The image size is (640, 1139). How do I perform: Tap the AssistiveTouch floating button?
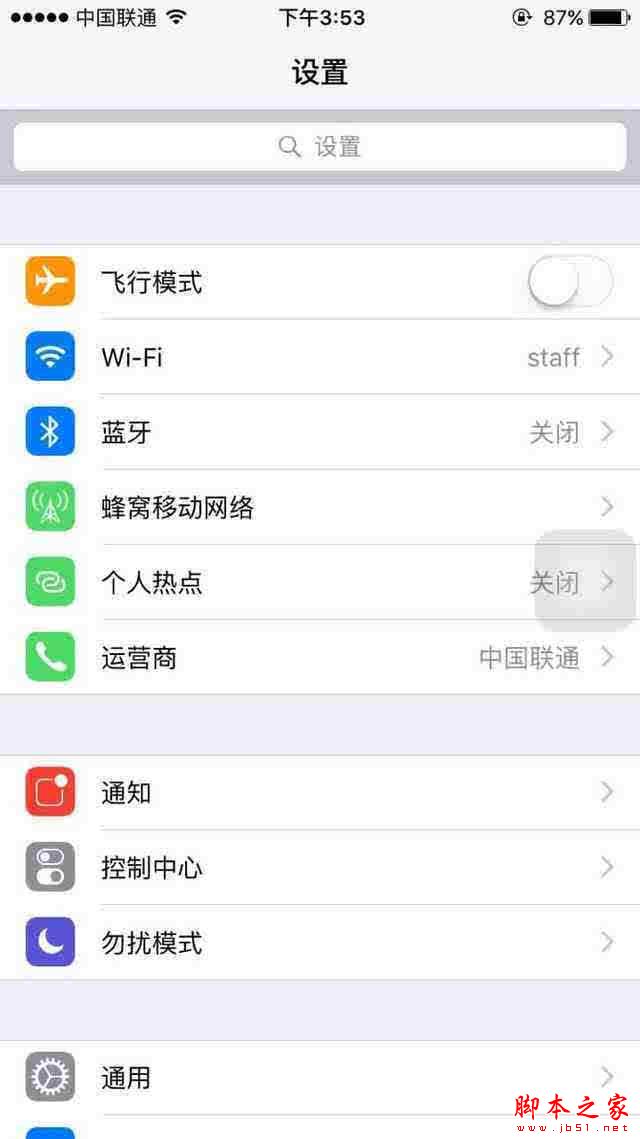click(x=585, y=581)
